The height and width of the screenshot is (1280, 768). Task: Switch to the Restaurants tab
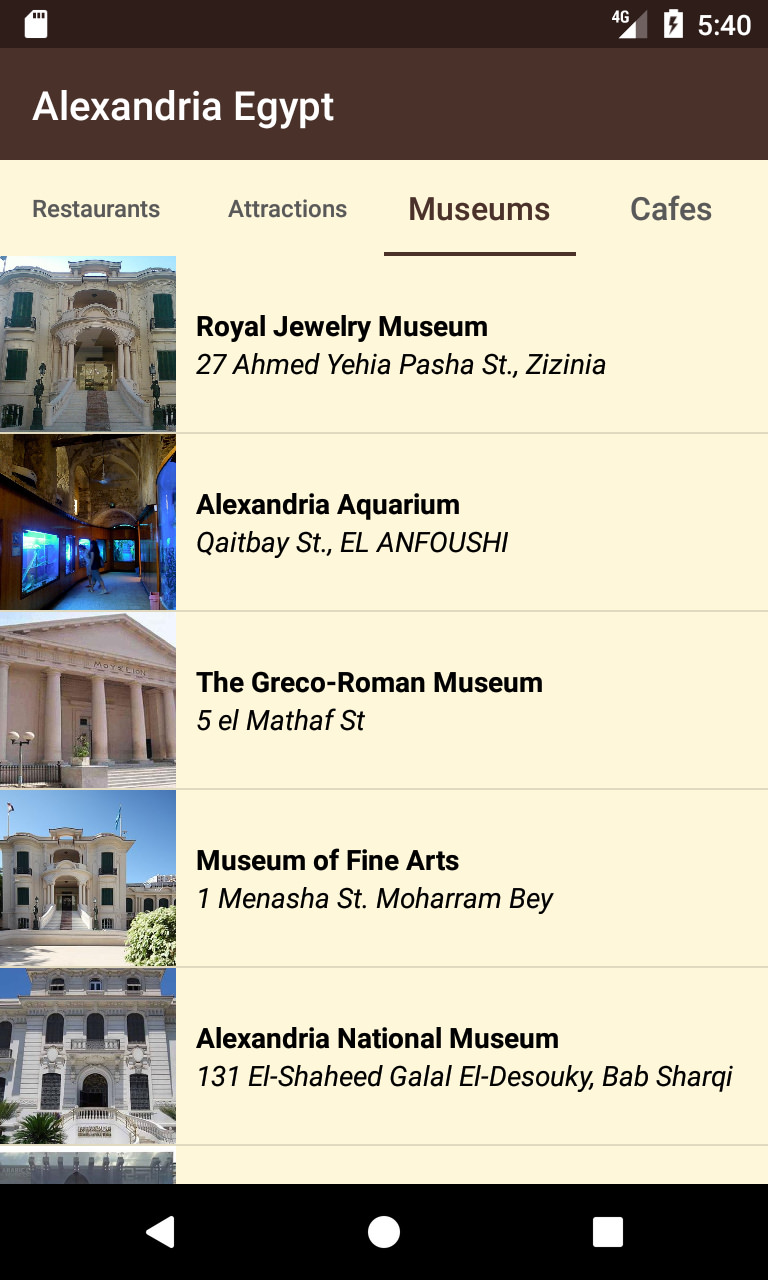pos(96,209)
